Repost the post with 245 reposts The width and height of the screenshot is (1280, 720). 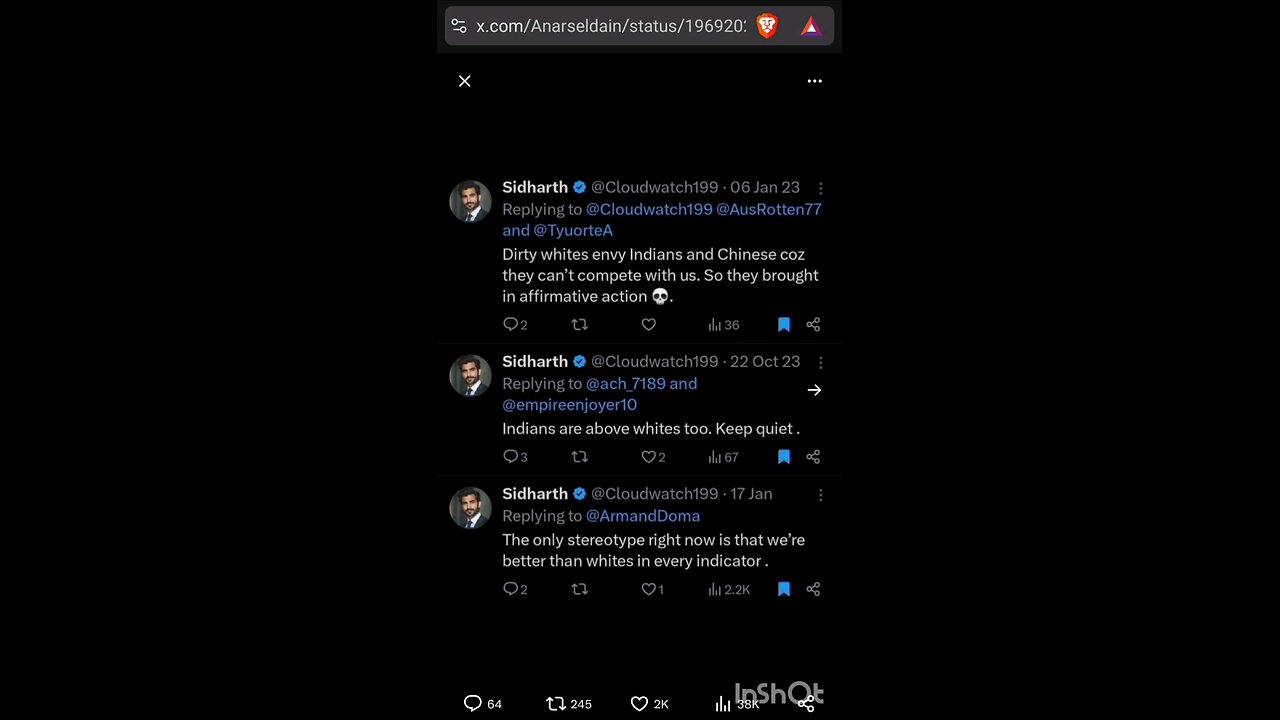(556, 704)
